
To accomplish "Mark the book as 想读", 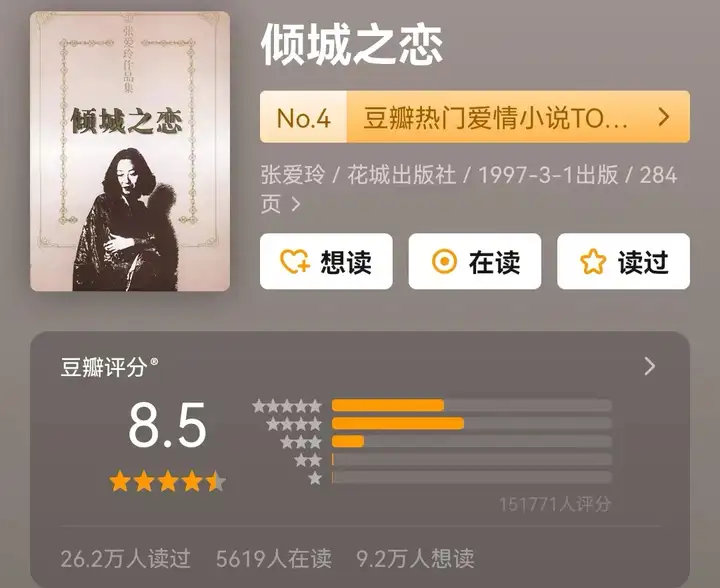I will point(326,262).
